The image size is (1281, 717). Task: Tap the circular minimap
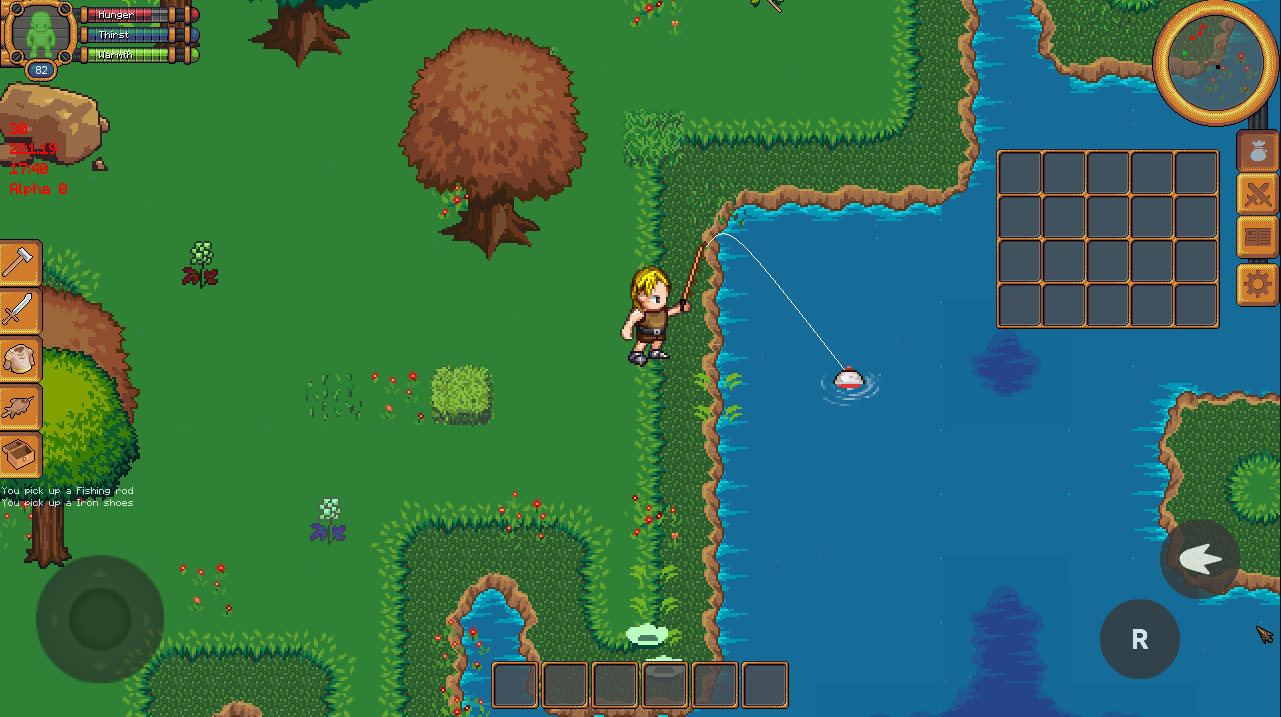coord(1215,62)
